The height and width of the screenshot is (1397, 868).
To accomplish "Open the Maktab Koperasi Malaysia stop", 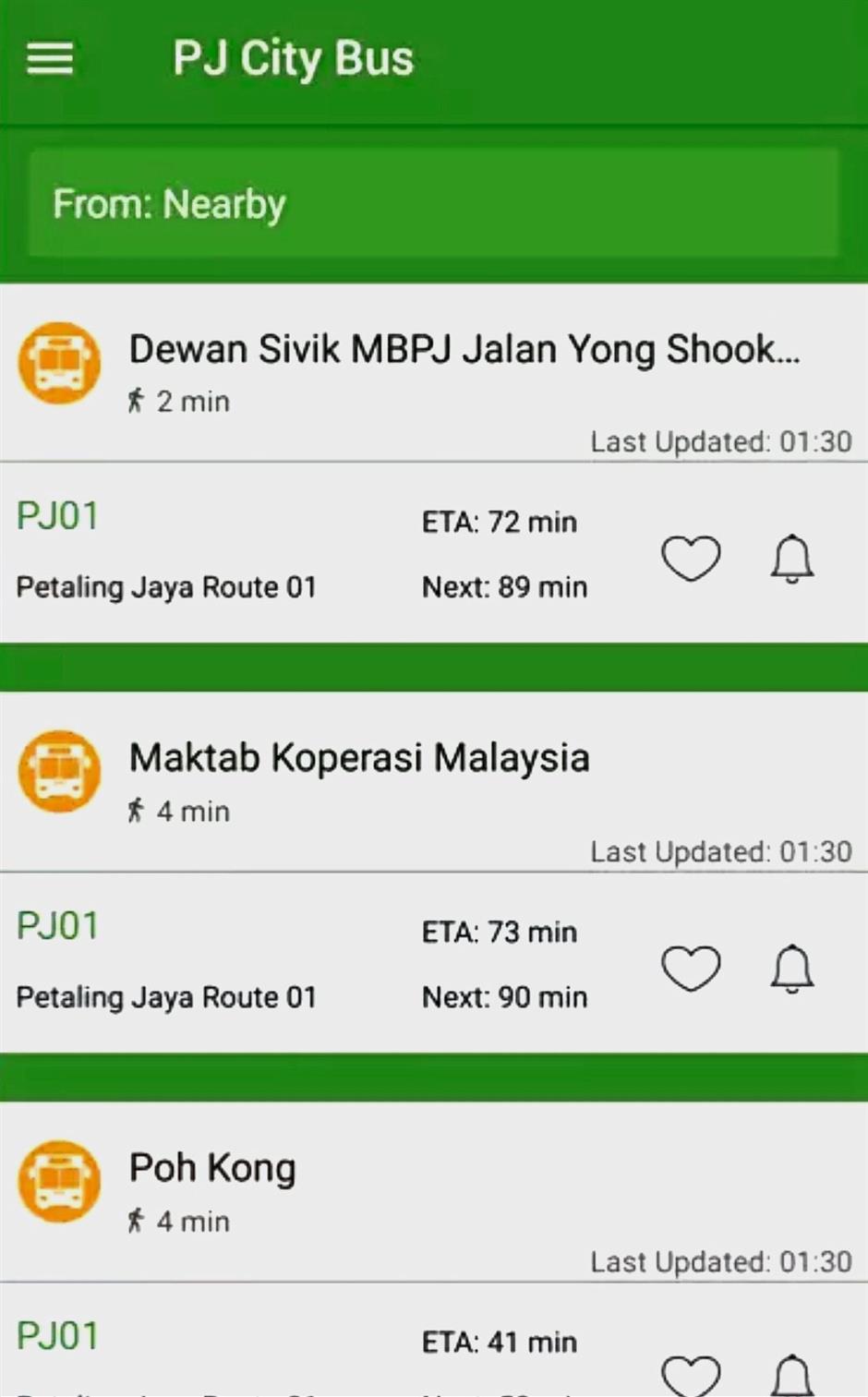I will point(359,759).
